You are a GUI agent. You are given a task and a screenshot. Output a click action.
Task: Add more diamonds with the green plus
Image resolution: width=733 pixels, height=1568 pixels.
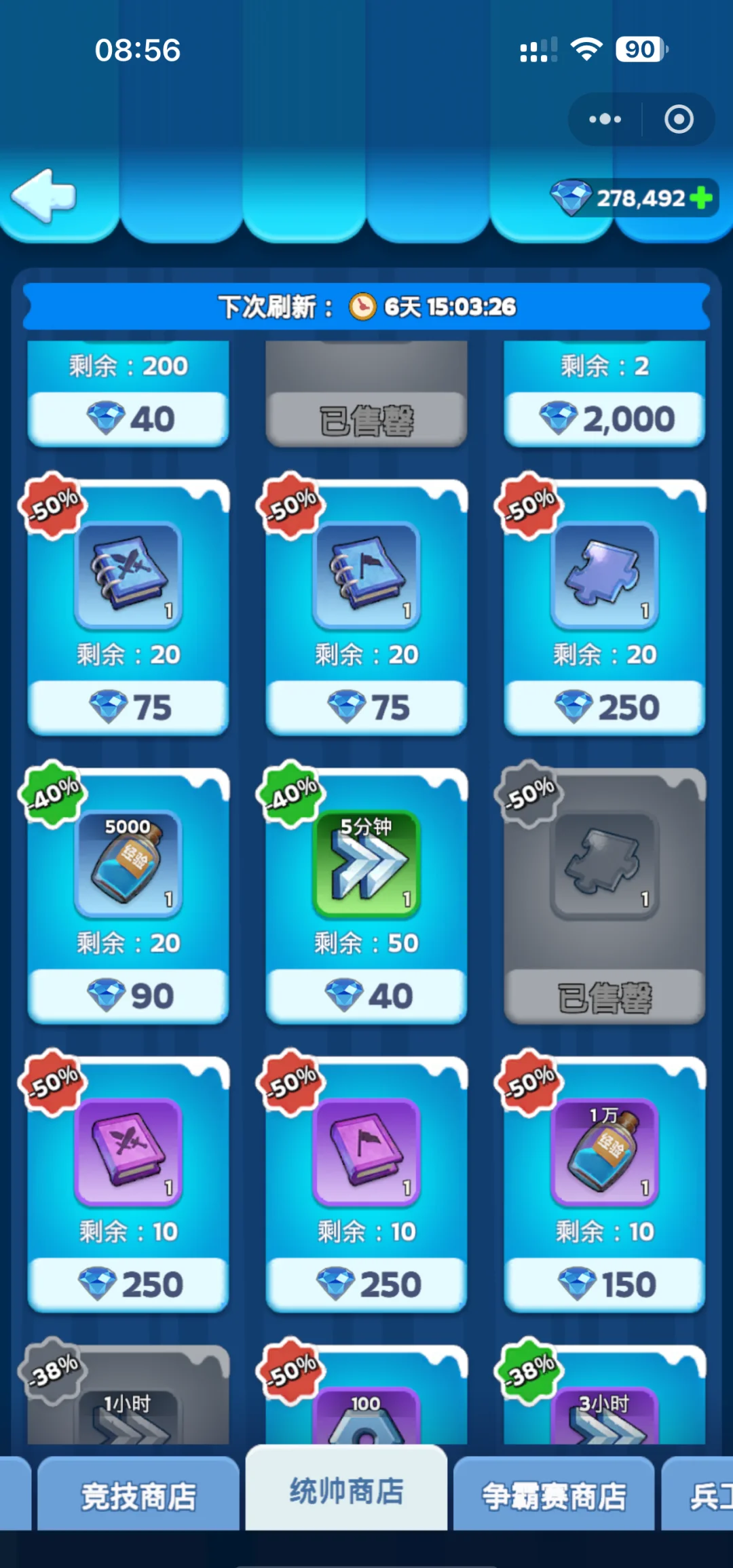pos(701,198)
